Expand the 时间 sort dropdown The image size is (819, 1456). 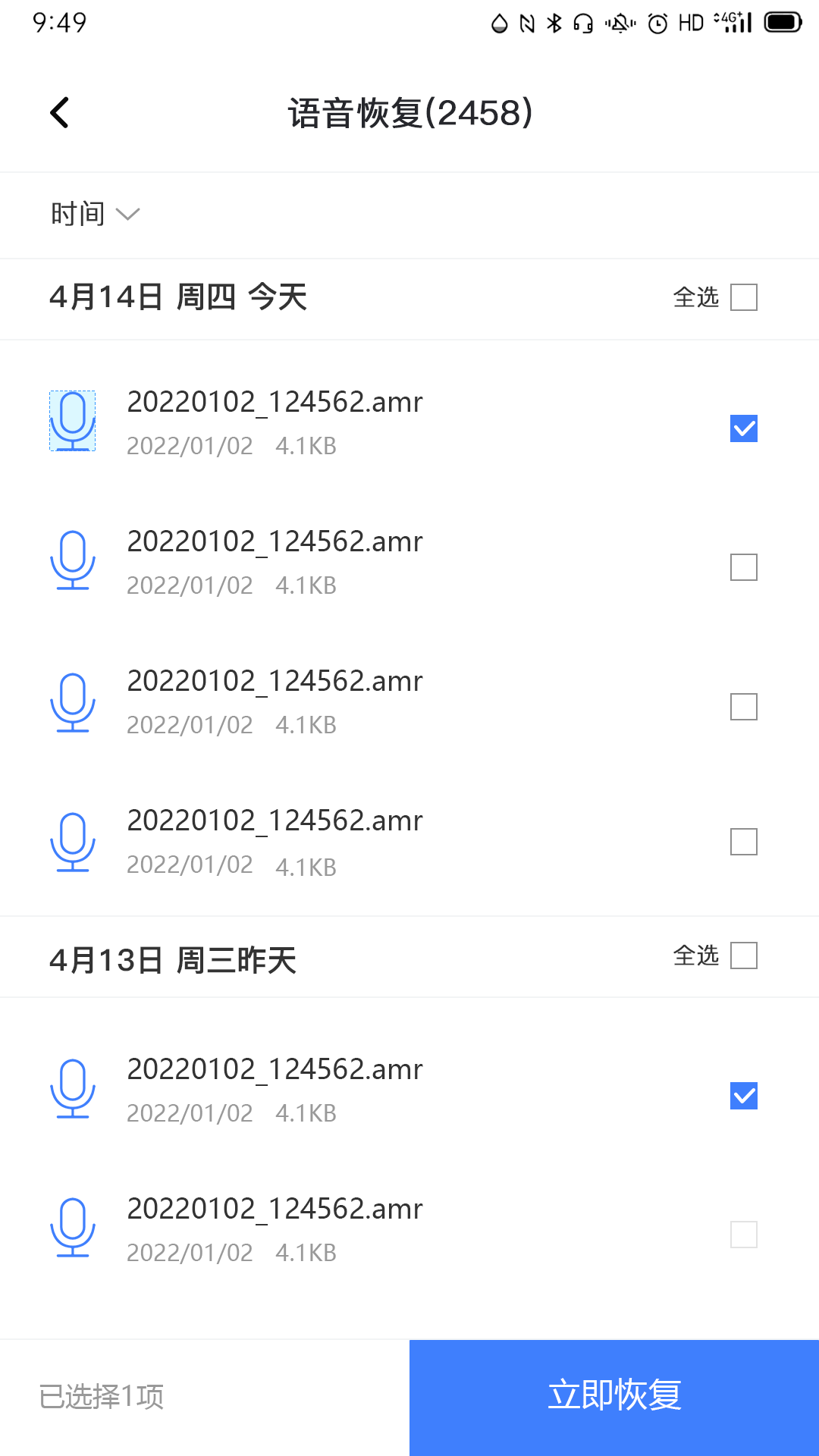(95, 215)
